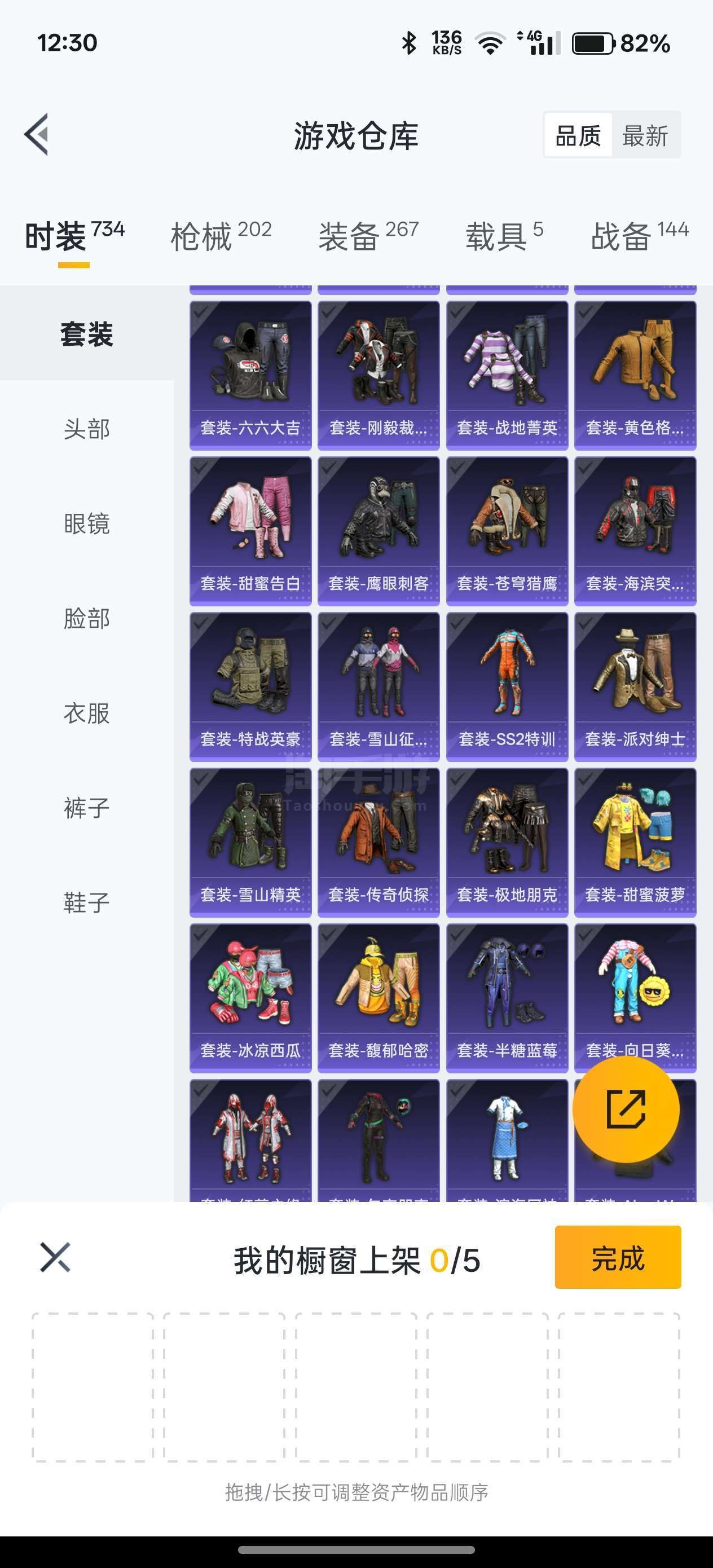
Task: Select the 品质 sorting option
Action: click(x=578, y=135)
